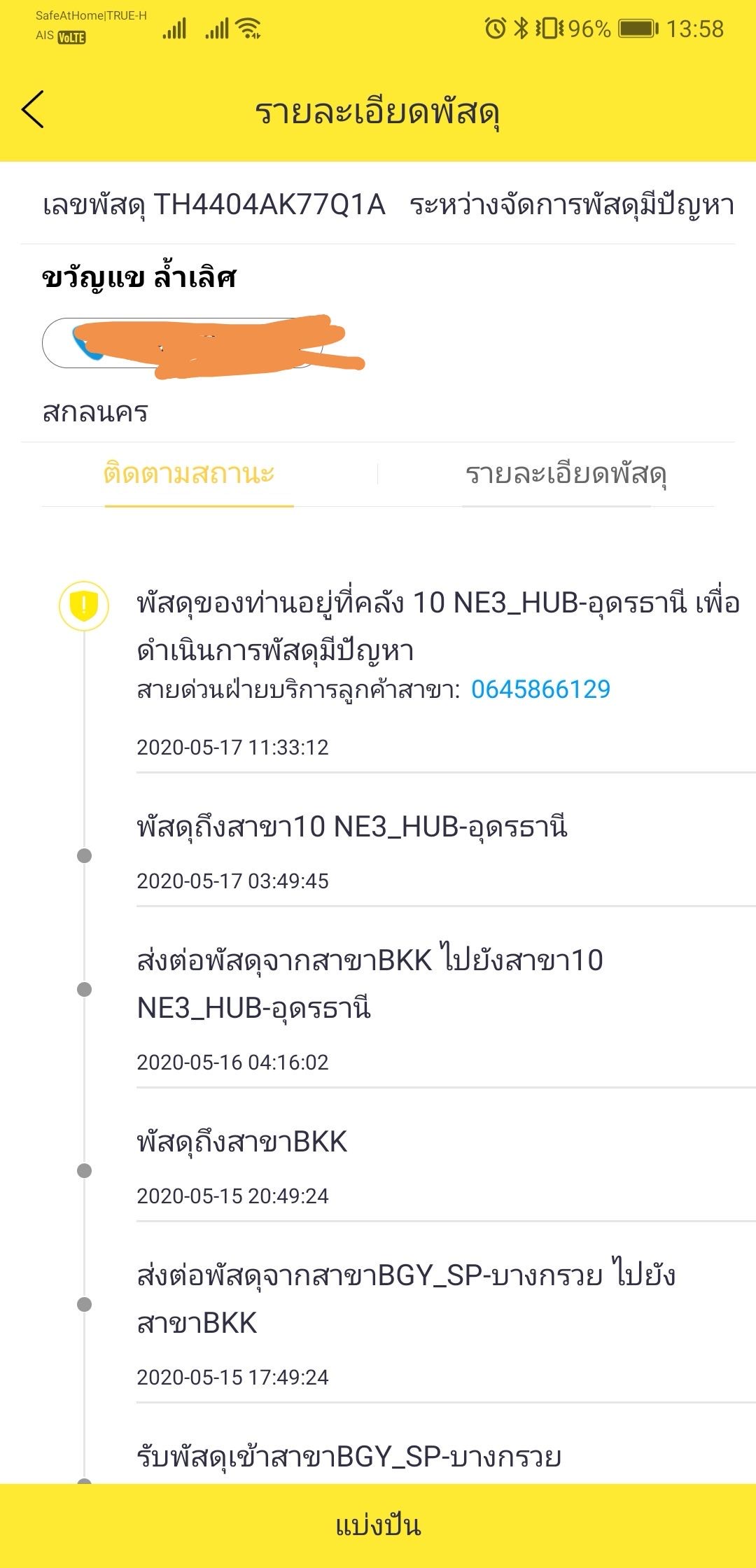This screenshot has height=1568, width=756.
Task: Open the รายละเอียดพัสดุ tab
Action: (x=566, y=474)
